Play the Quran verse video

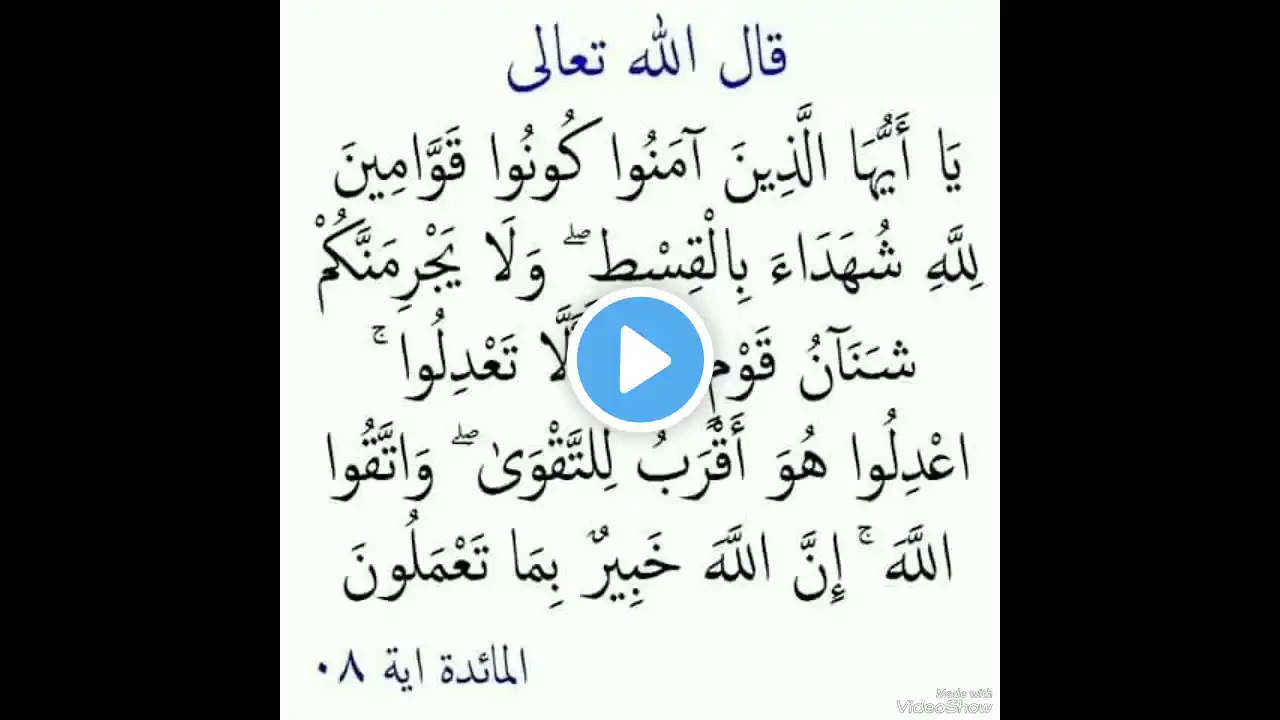click(640, 359)
